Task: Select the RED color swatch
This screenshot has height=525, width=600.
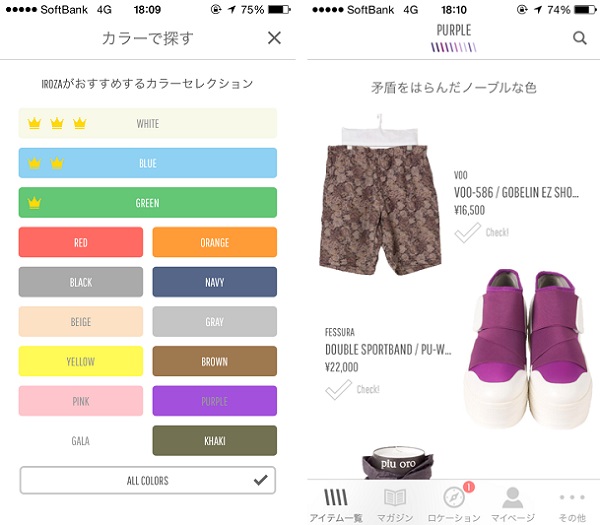Action: 81,243
